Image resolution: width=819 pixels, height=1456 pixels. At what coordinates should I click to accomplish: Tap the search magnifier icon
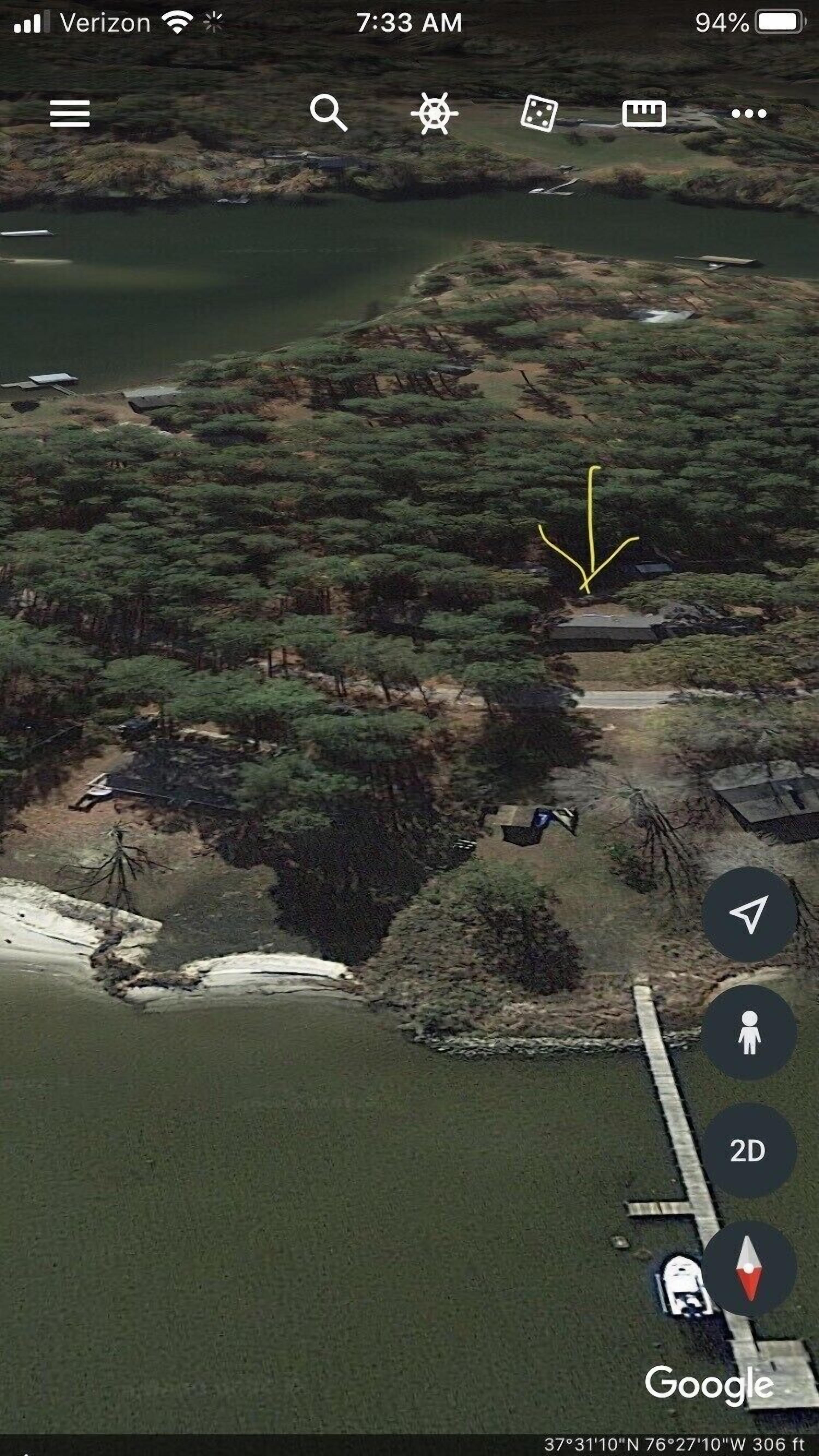(x=329, y=113)
